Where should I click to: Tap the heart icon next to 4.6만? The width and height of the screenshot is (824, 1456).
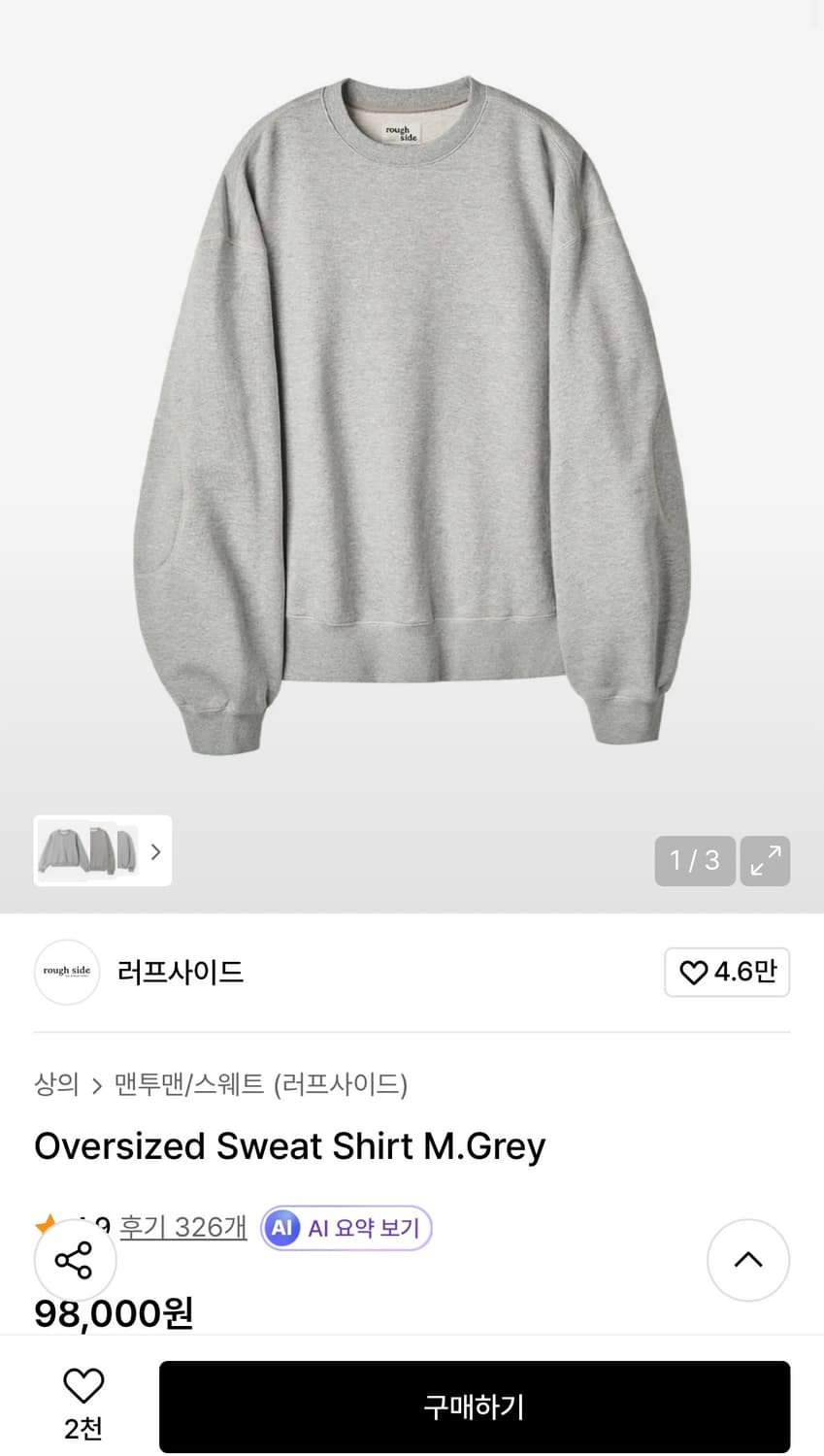point(694,972)
